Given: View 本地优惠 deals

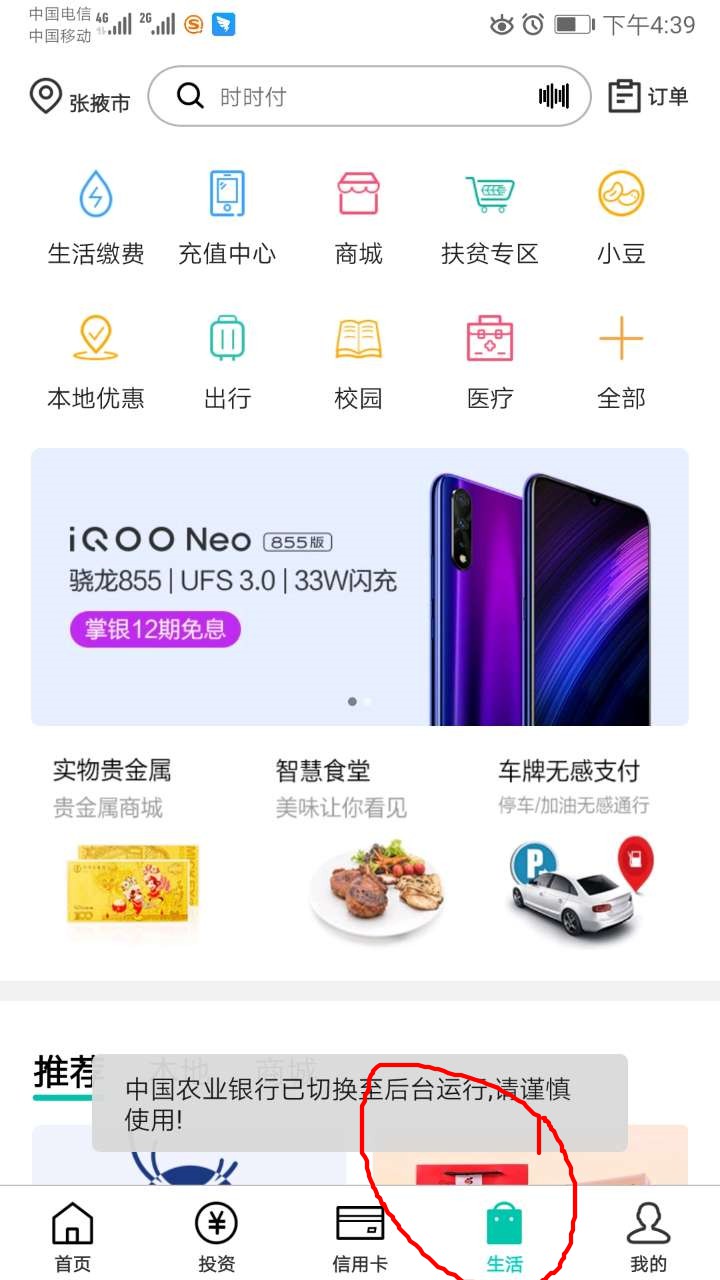Looking at the screenshot, I should click(x=96, y=362).
